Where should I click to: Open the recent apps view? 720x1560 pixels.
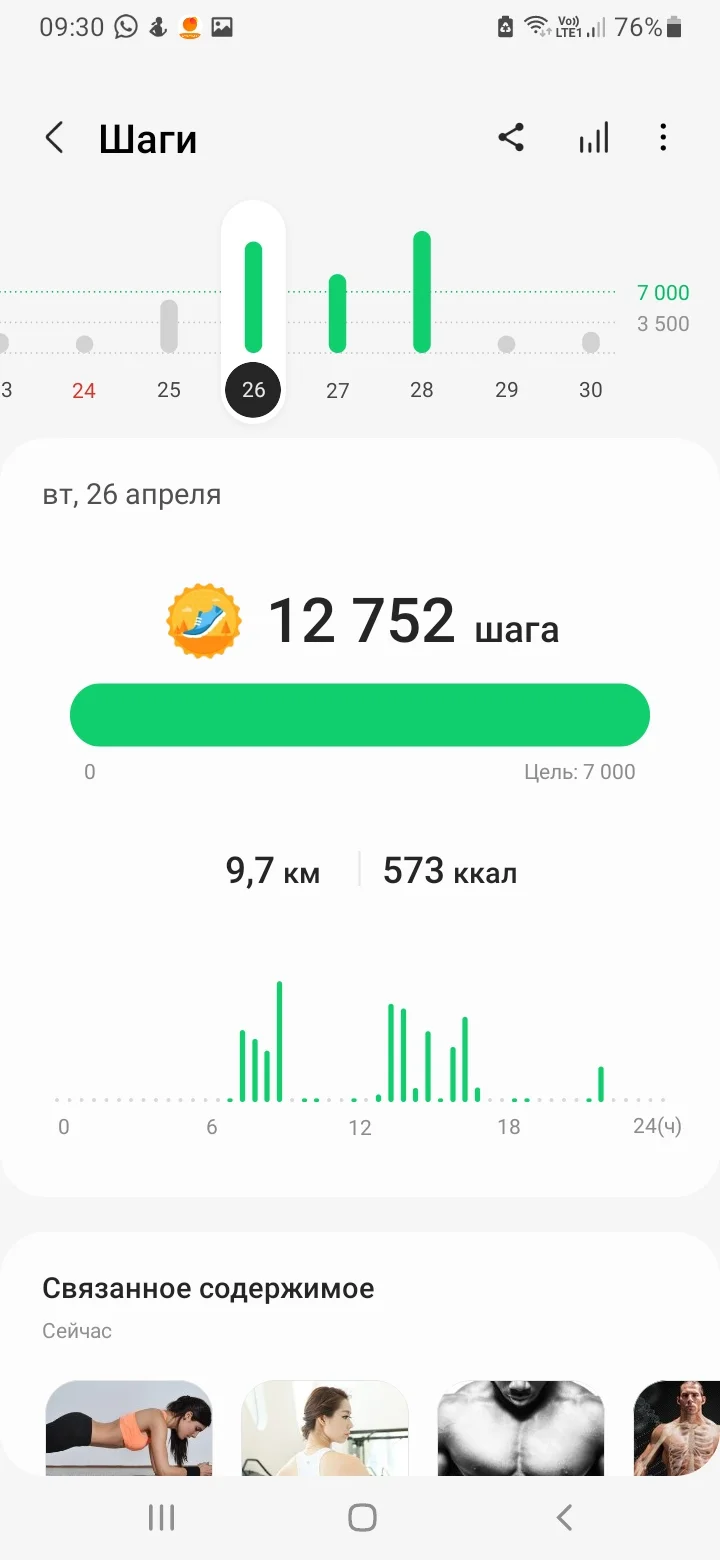pyautogui.click(x=161, y=1517)
